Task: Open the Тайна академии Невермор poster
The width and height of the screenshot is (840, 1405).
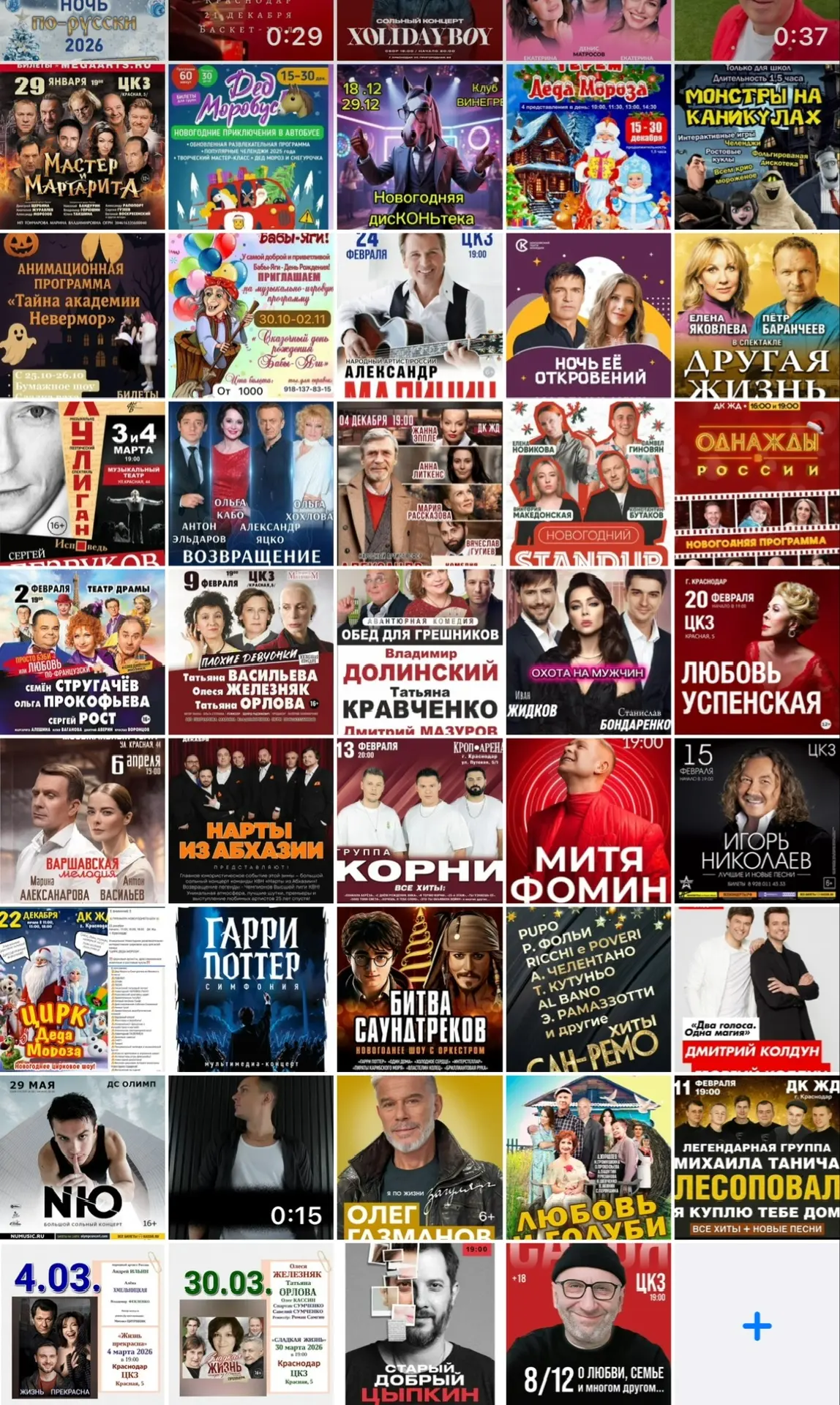Action: pyautogui.click(x=83, y=315)
